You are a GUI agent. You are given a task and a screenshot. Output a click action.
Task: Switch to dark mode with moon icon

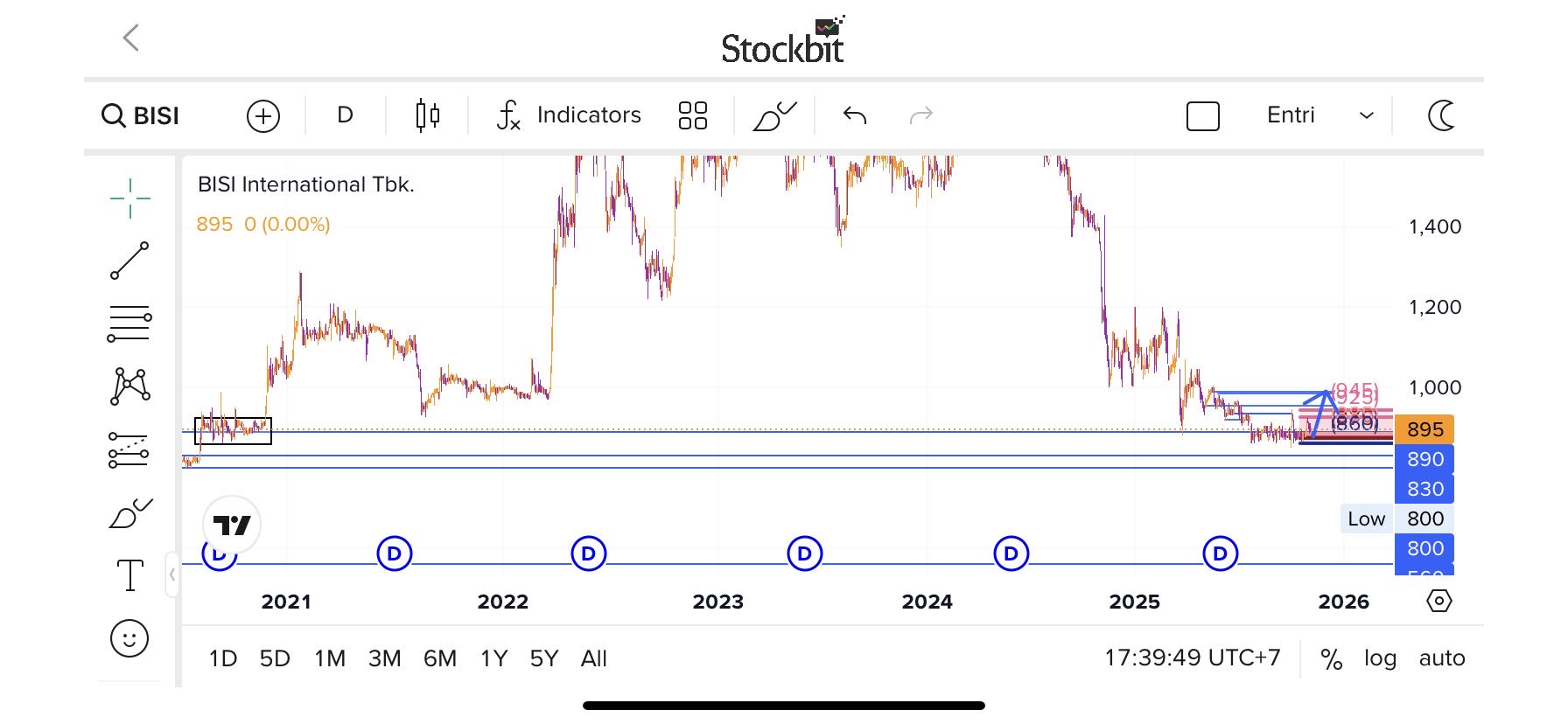(1441, 115)
